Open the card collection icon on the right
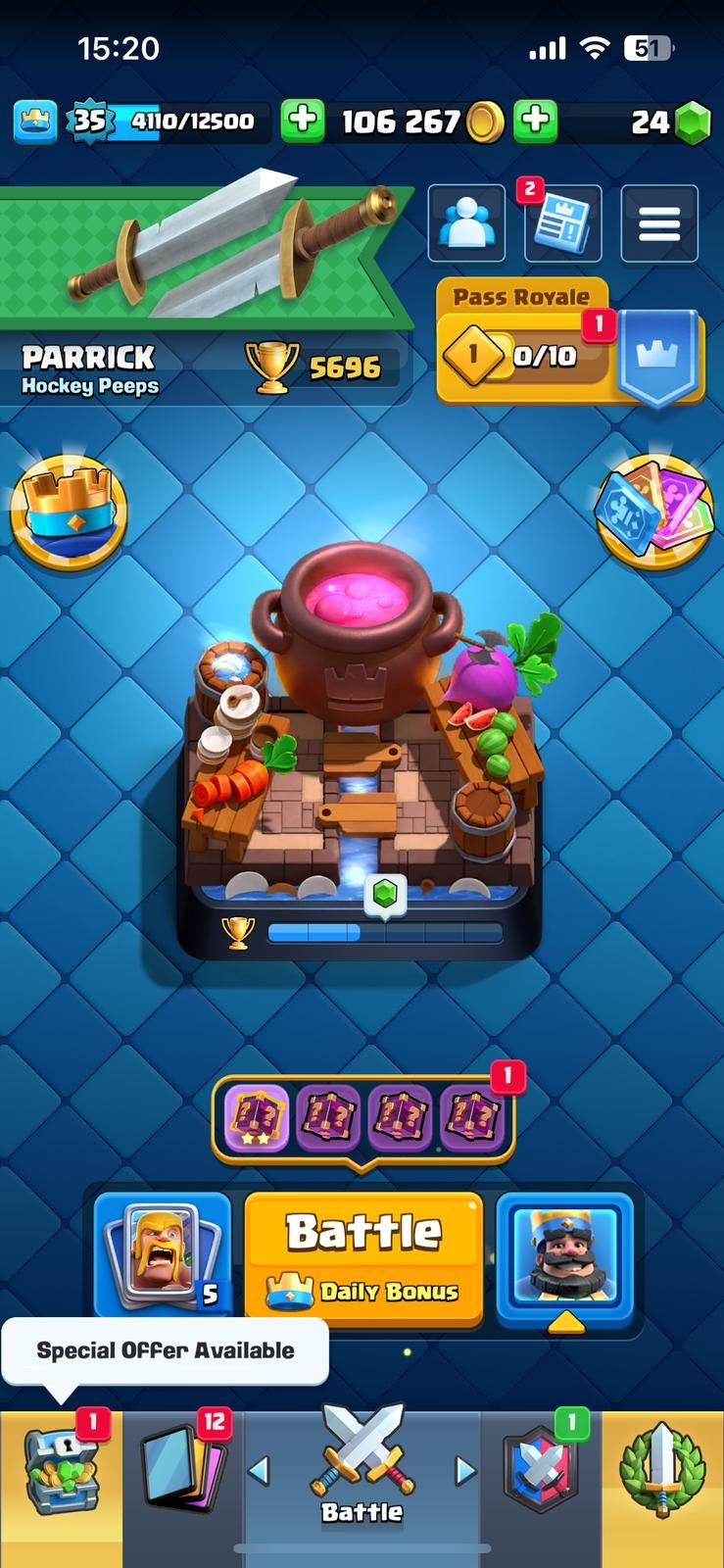This screenshot has height=1568, width=724. tap(653, 510)
